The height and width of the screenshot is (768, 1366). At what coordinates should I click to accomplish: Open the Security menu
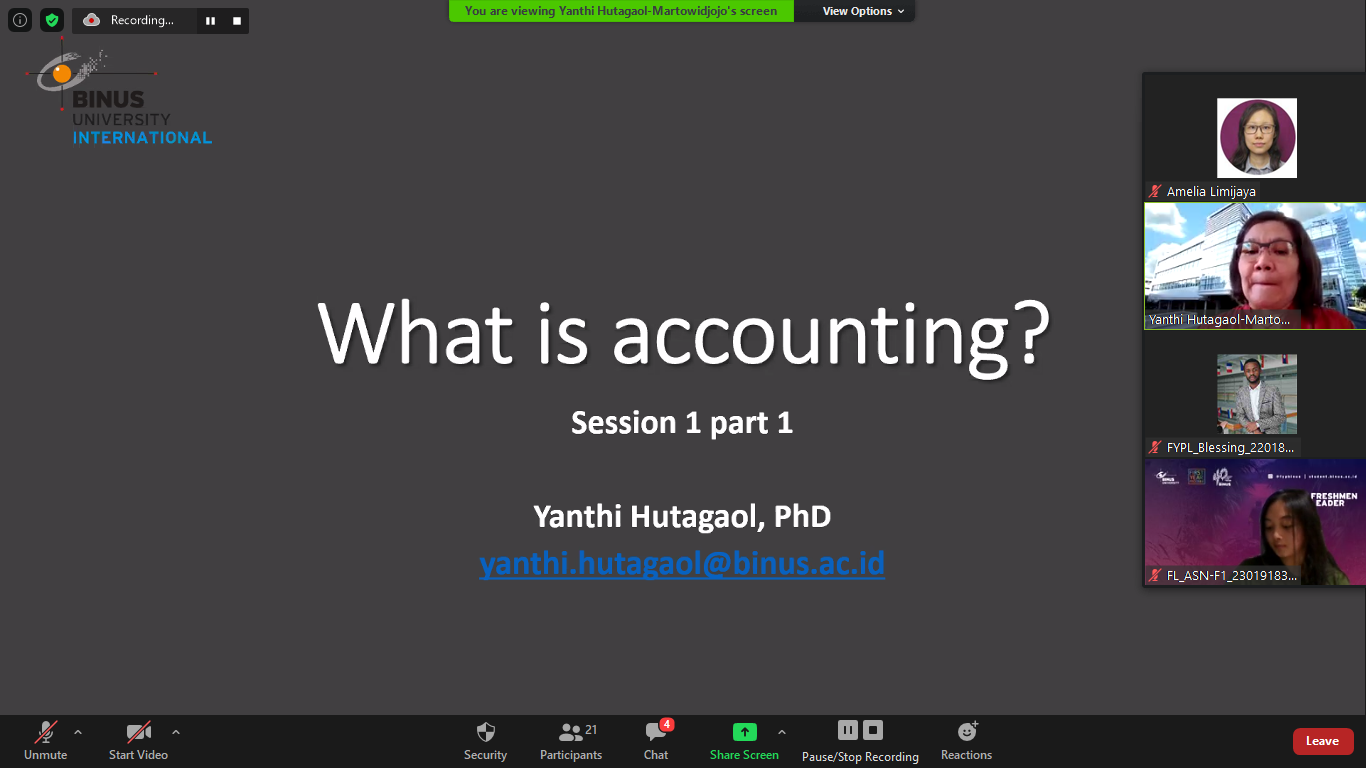(485, 740)
